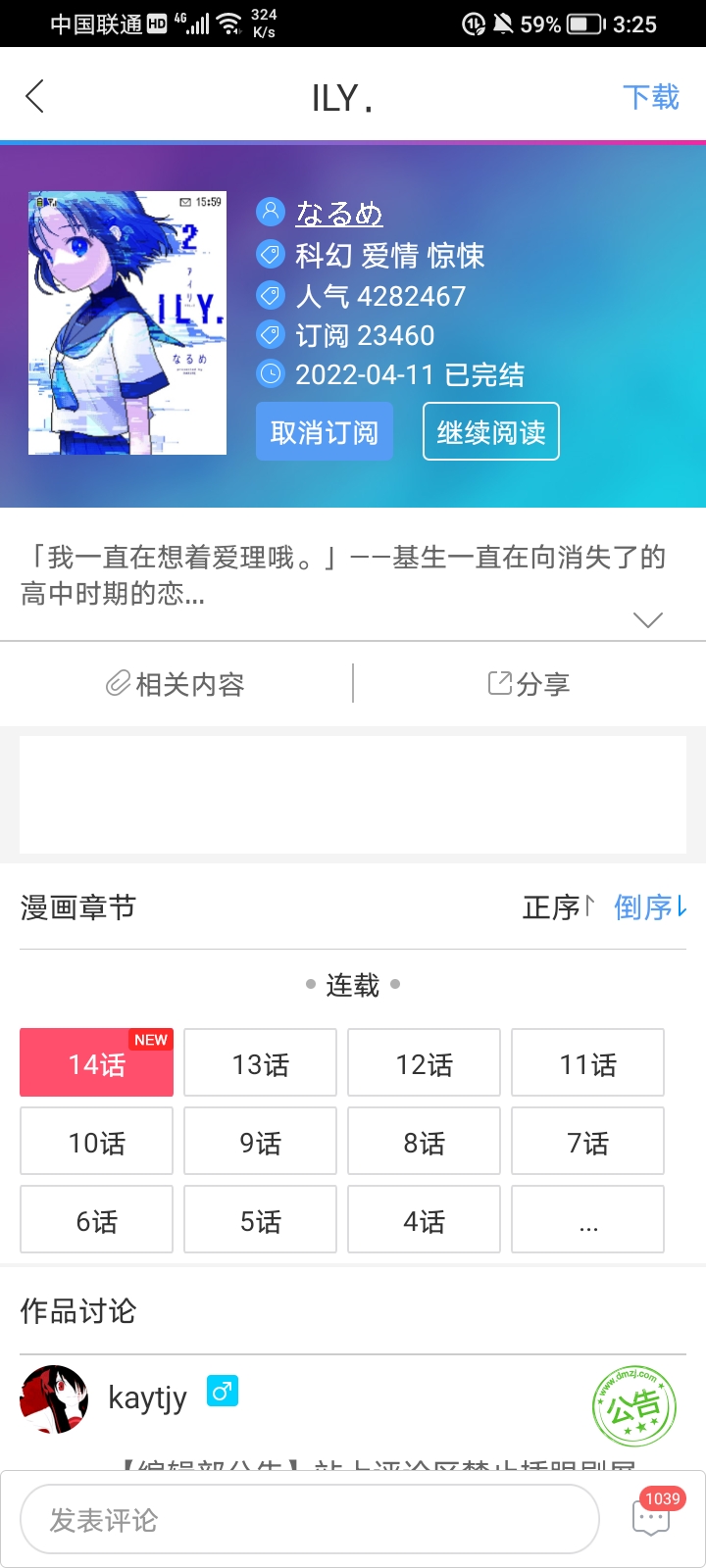Go back using the top-left arrow
The height and width of the screenshot is (1568, 706).
pyautogui.click(x=35, y=97)
